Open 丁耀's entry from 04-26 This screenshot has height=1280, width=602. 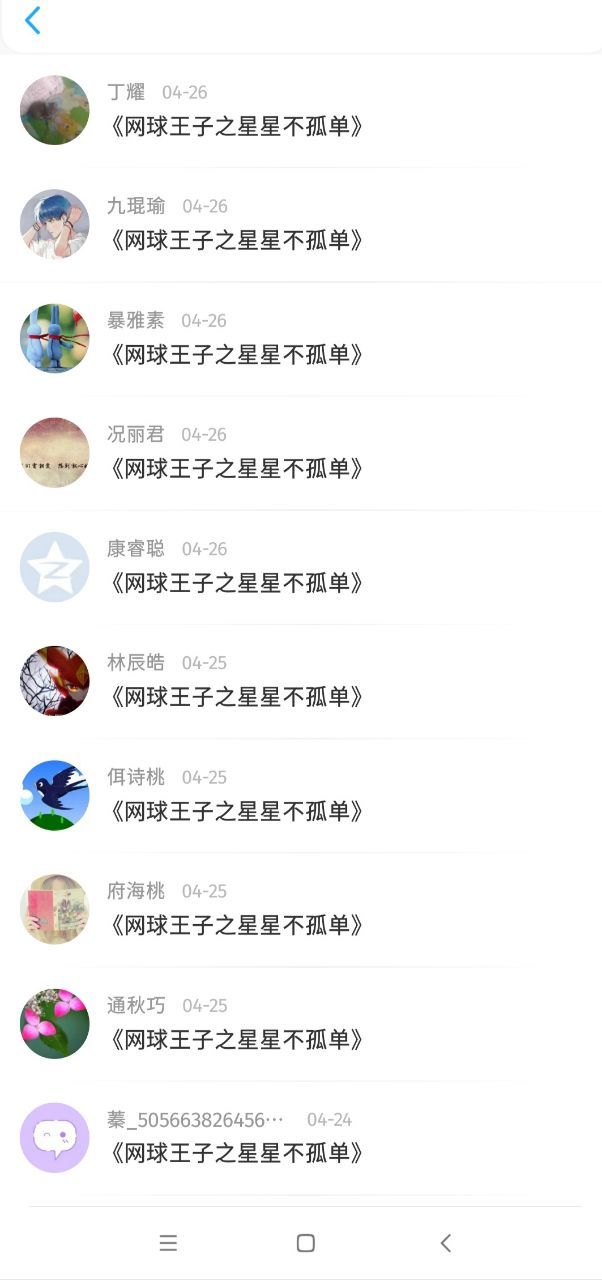point(301,110)
